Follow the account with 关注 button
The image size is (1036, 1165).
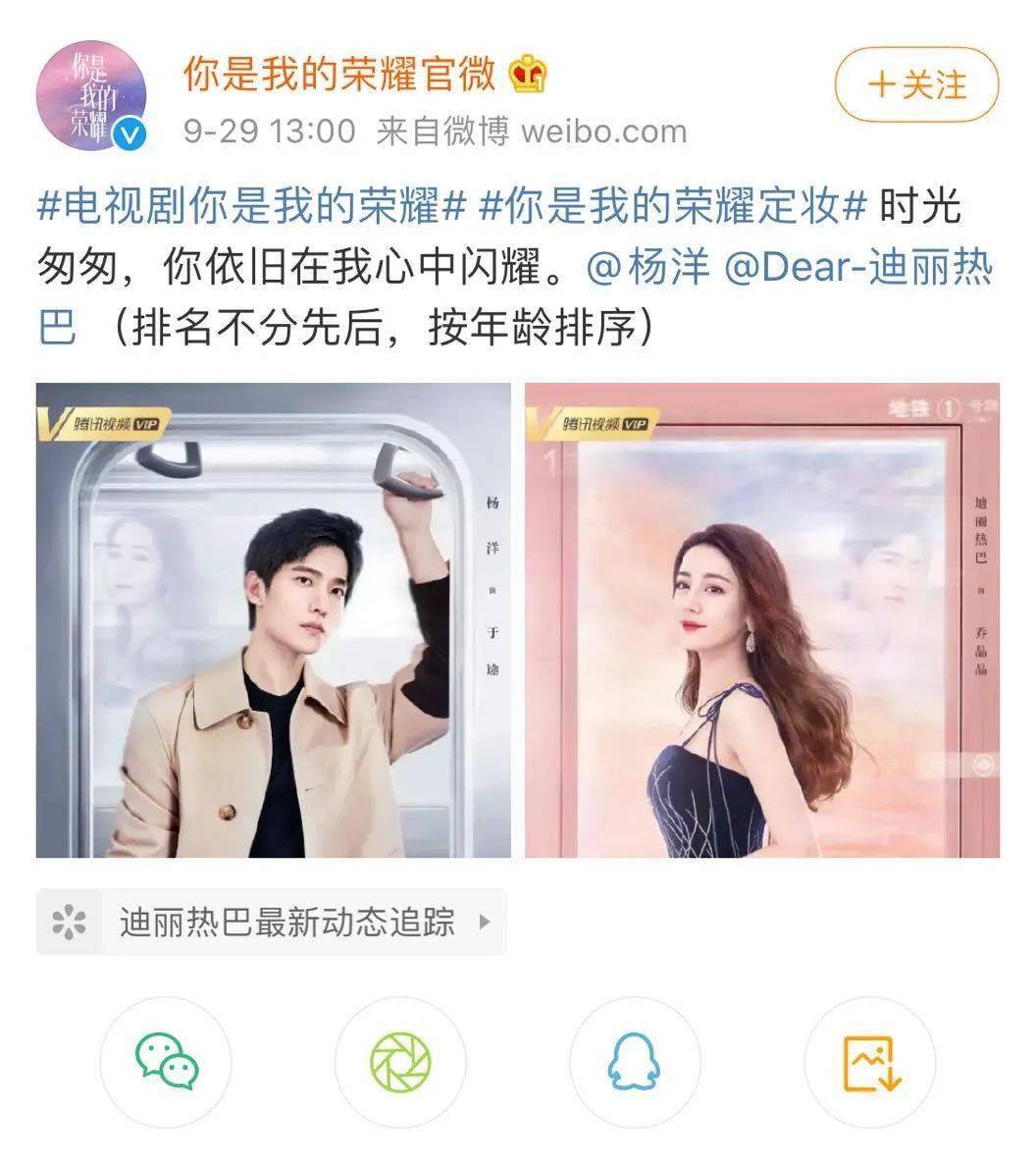pos(915,85)
